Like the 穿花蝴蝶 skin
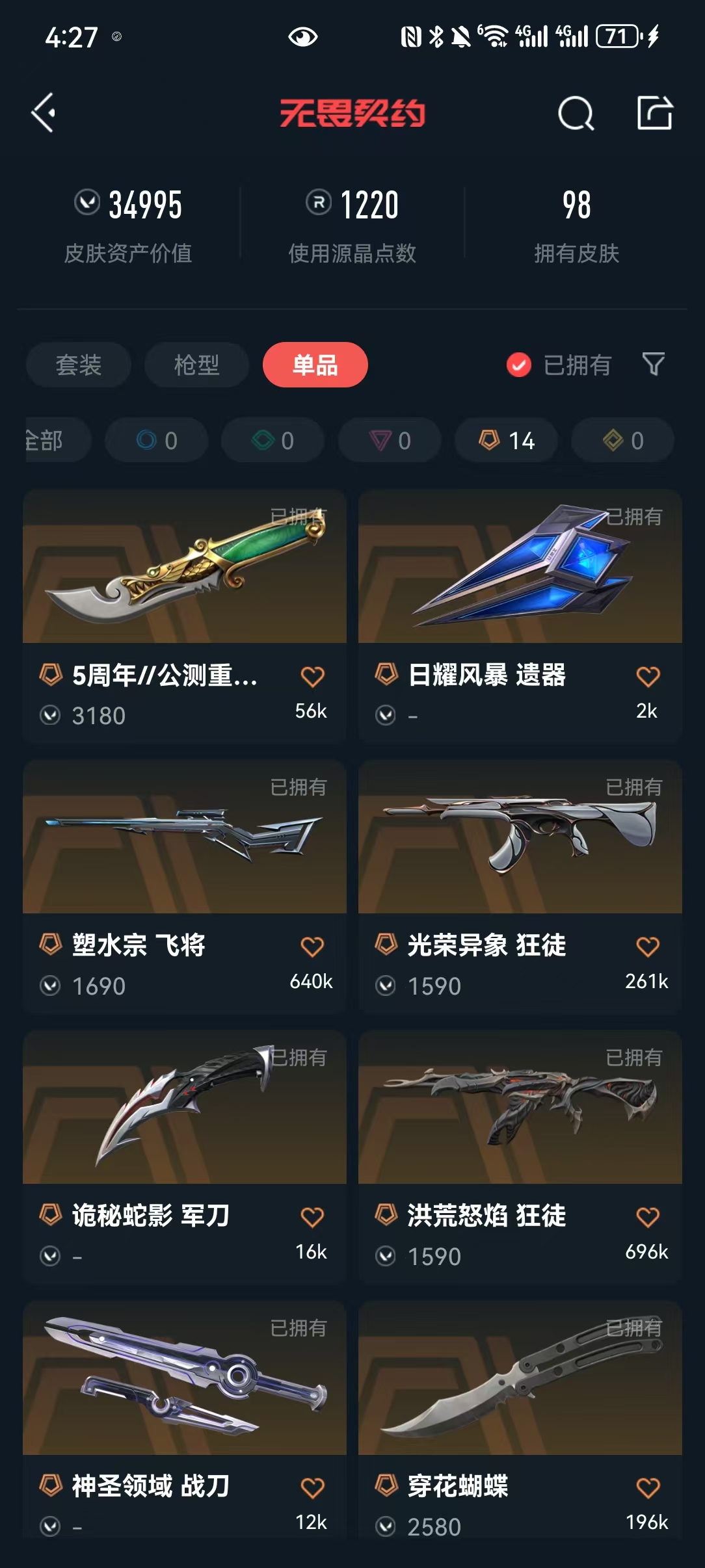This screenshot has width=705, height=1568. pos(648,1487)
